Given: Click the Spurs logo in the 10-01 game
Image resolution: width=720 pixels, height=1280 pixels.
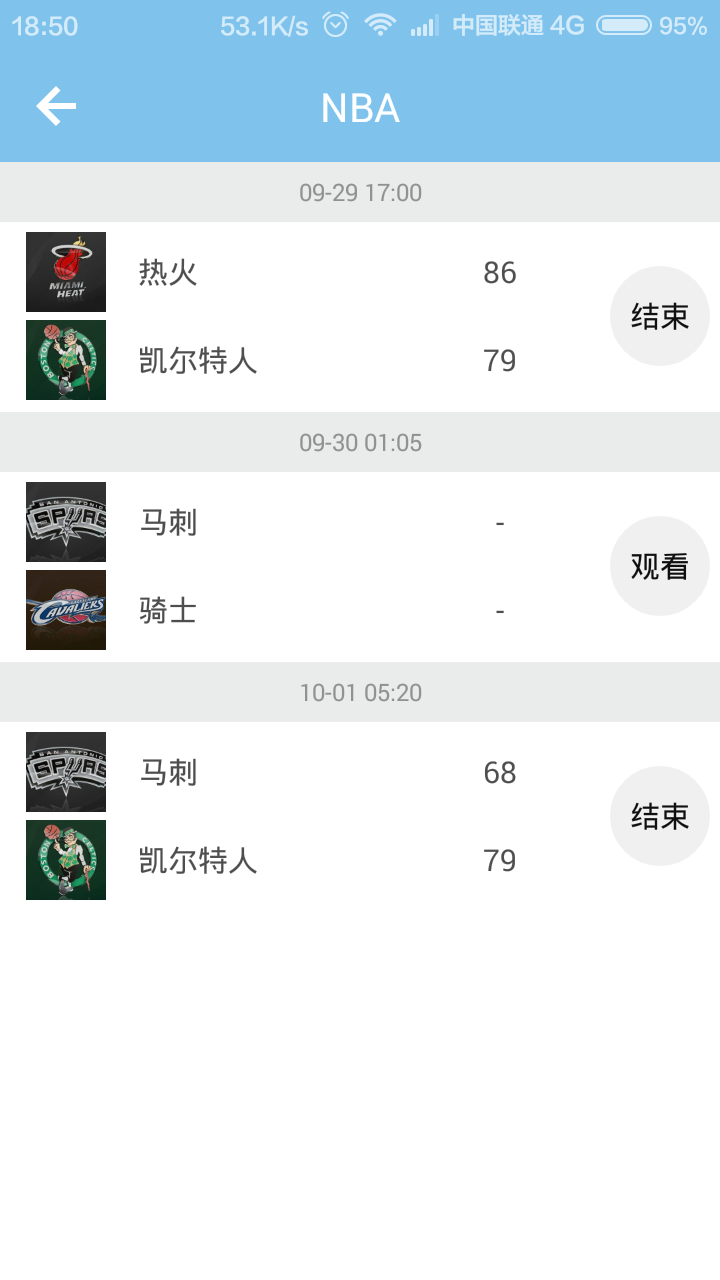Looking at the screenshot, I should (65, 771).
